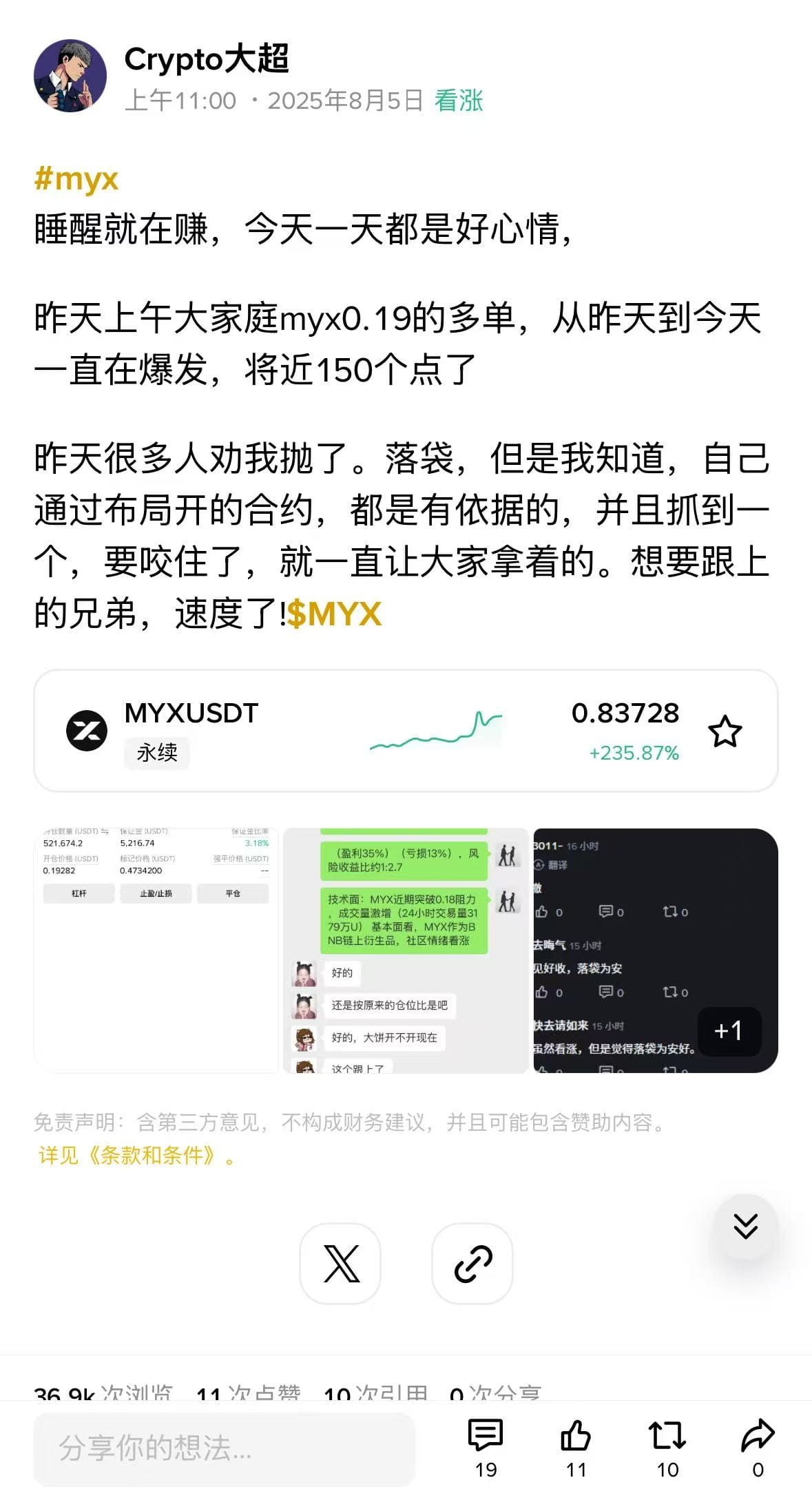Viewport: 812px width, 1500px height.
Task: Copy the post link
Action: [472, 1264]
